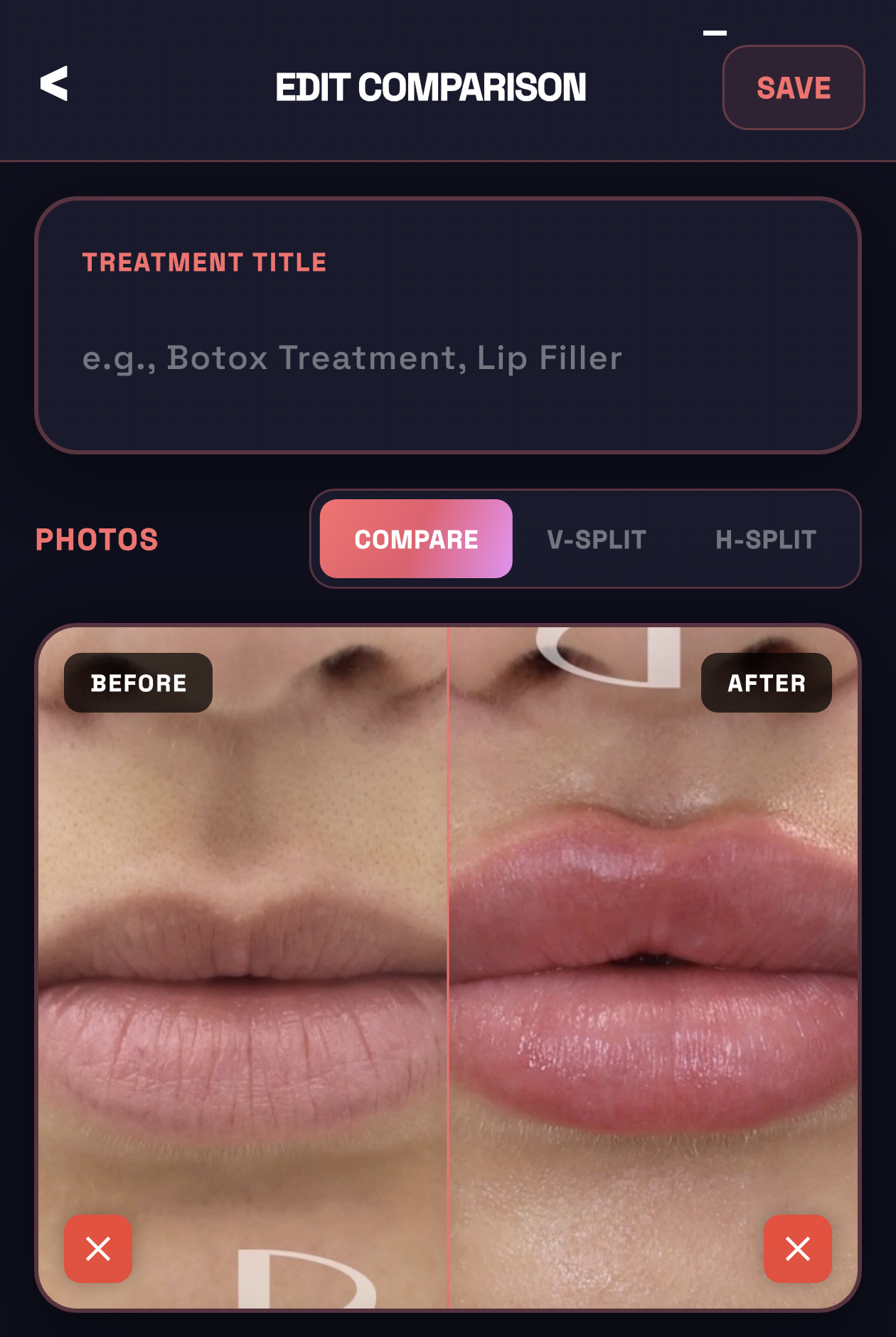
Task: Click the AFTER label badge
Action: click(767, 682)
